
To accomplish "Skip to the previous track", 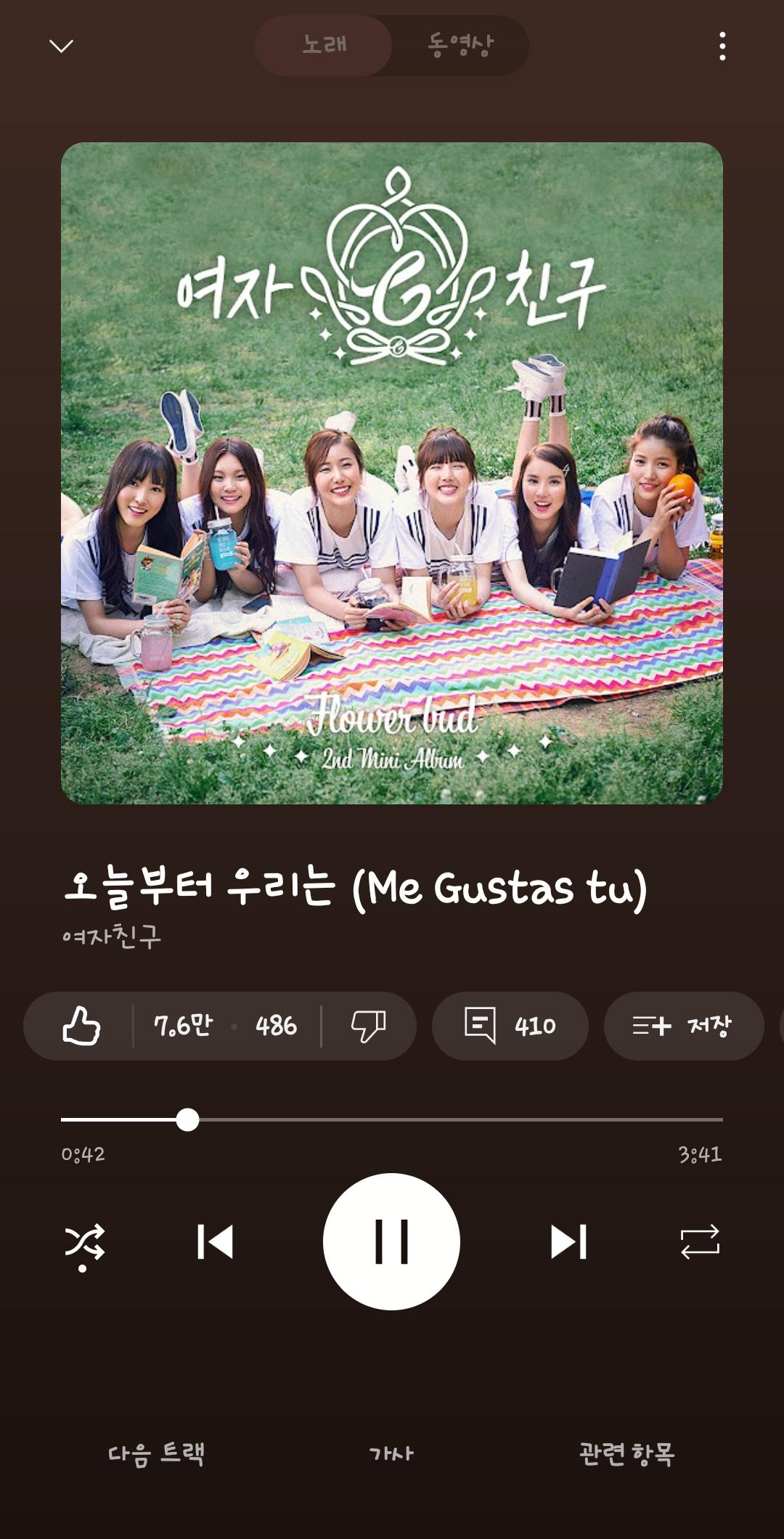I will tap(215, 1241).
